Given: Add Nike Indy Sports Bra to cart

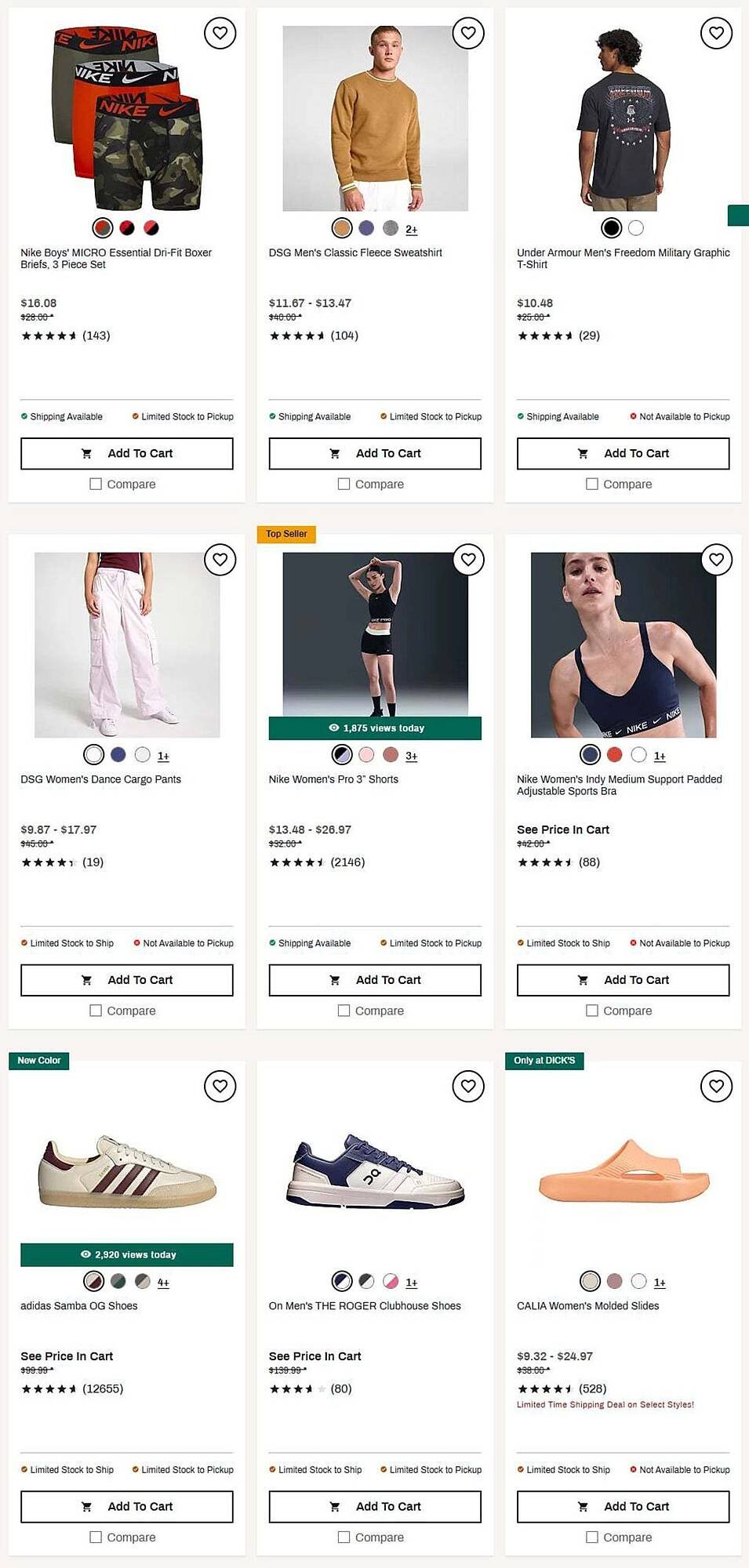Looking at the screenshot, I should (x=623, y=980).
